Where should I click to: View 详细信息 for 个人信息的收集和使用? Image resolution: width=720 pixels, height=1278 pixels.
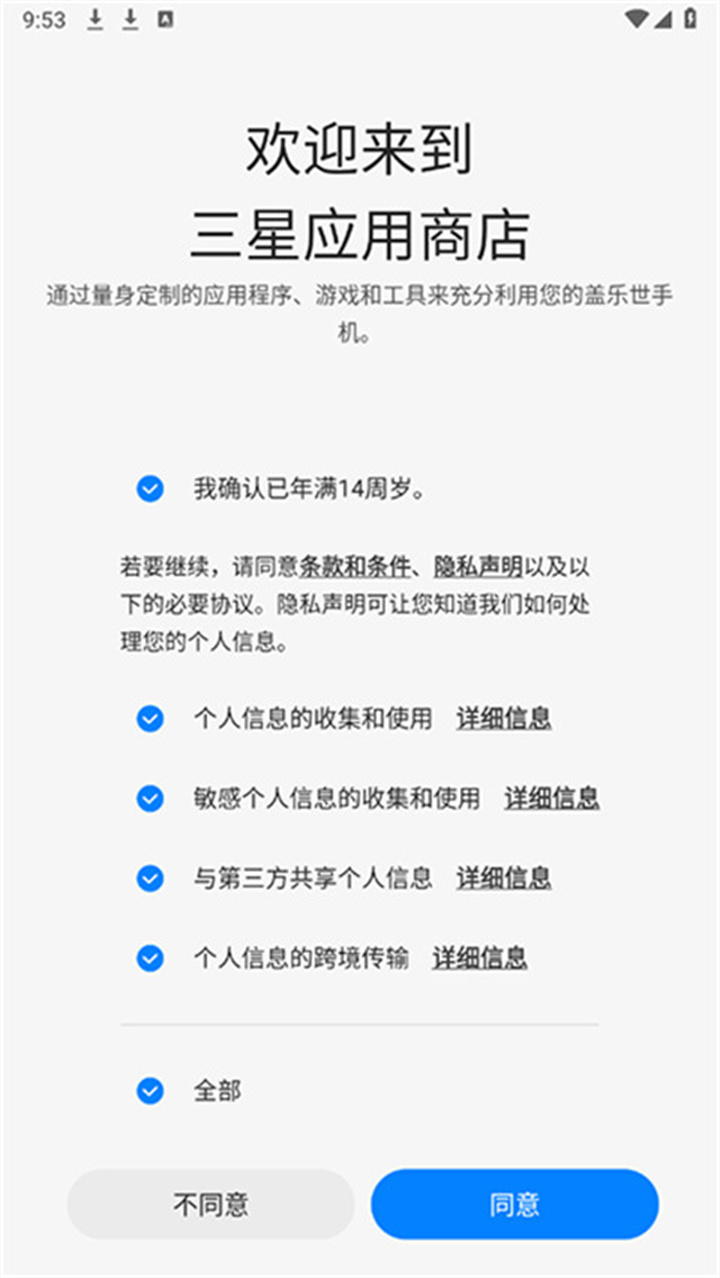point(504,718)
